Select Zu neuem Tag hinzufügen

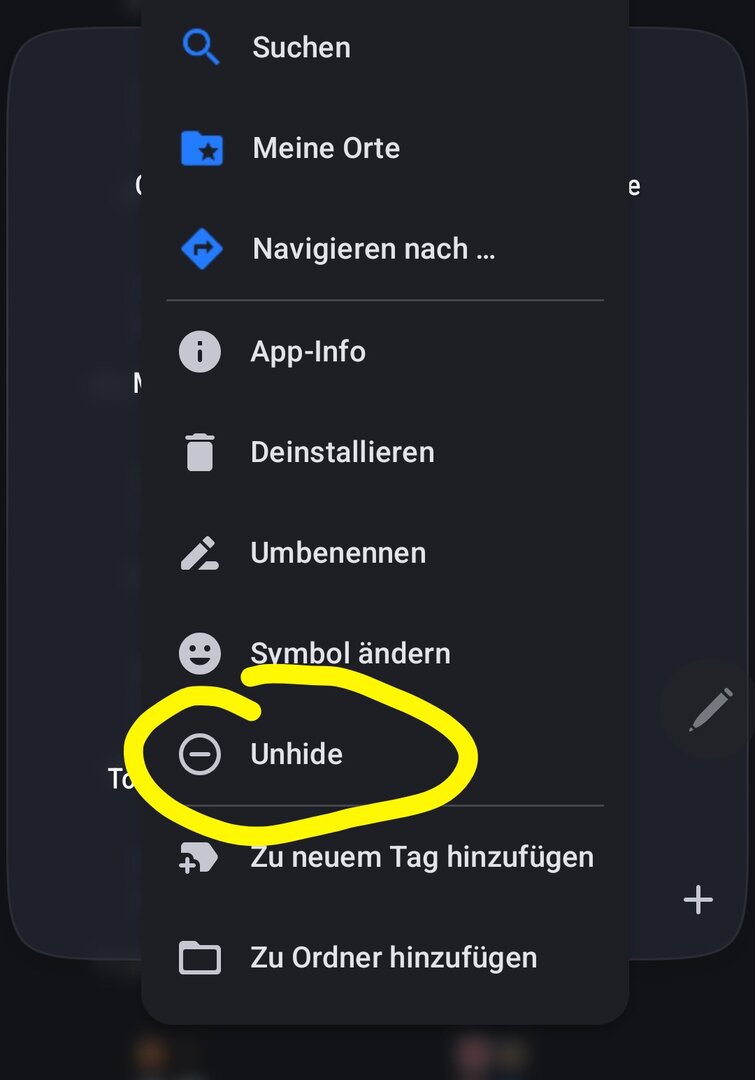coord(421,857)
